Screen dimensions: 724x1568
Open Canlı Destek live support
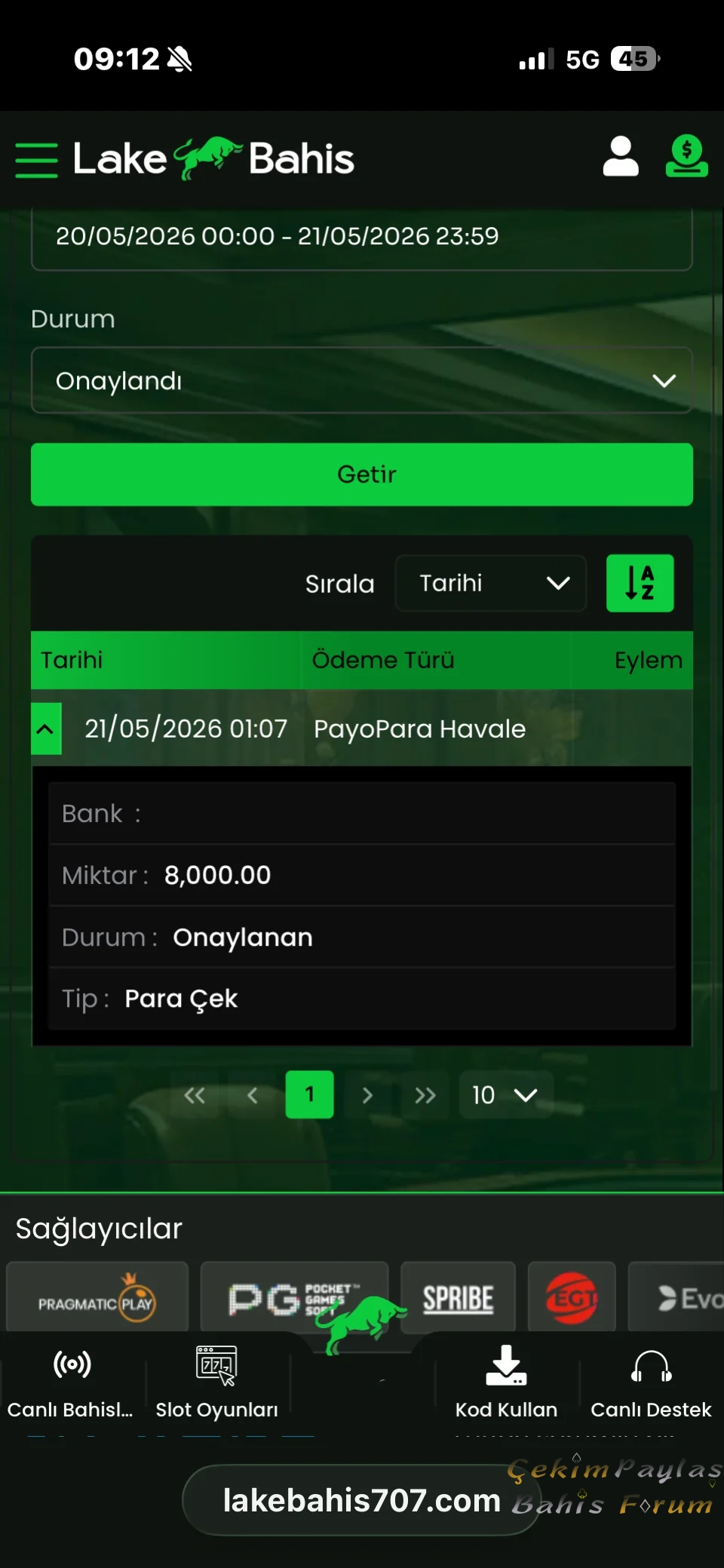pyautogui.click(x=651, y=1382)
